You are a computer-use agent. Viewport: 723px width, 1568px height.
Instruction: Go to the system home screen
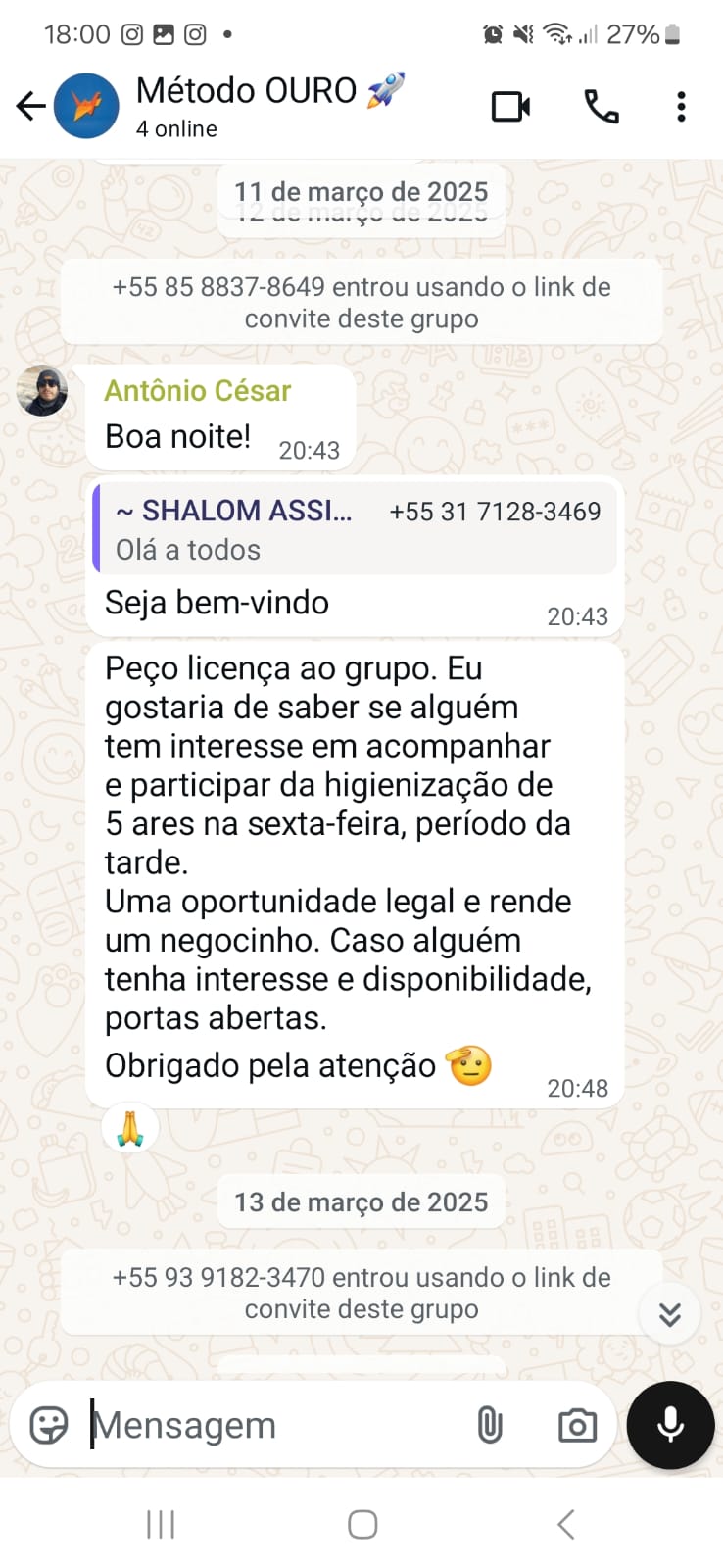(x=362, y=1524)
